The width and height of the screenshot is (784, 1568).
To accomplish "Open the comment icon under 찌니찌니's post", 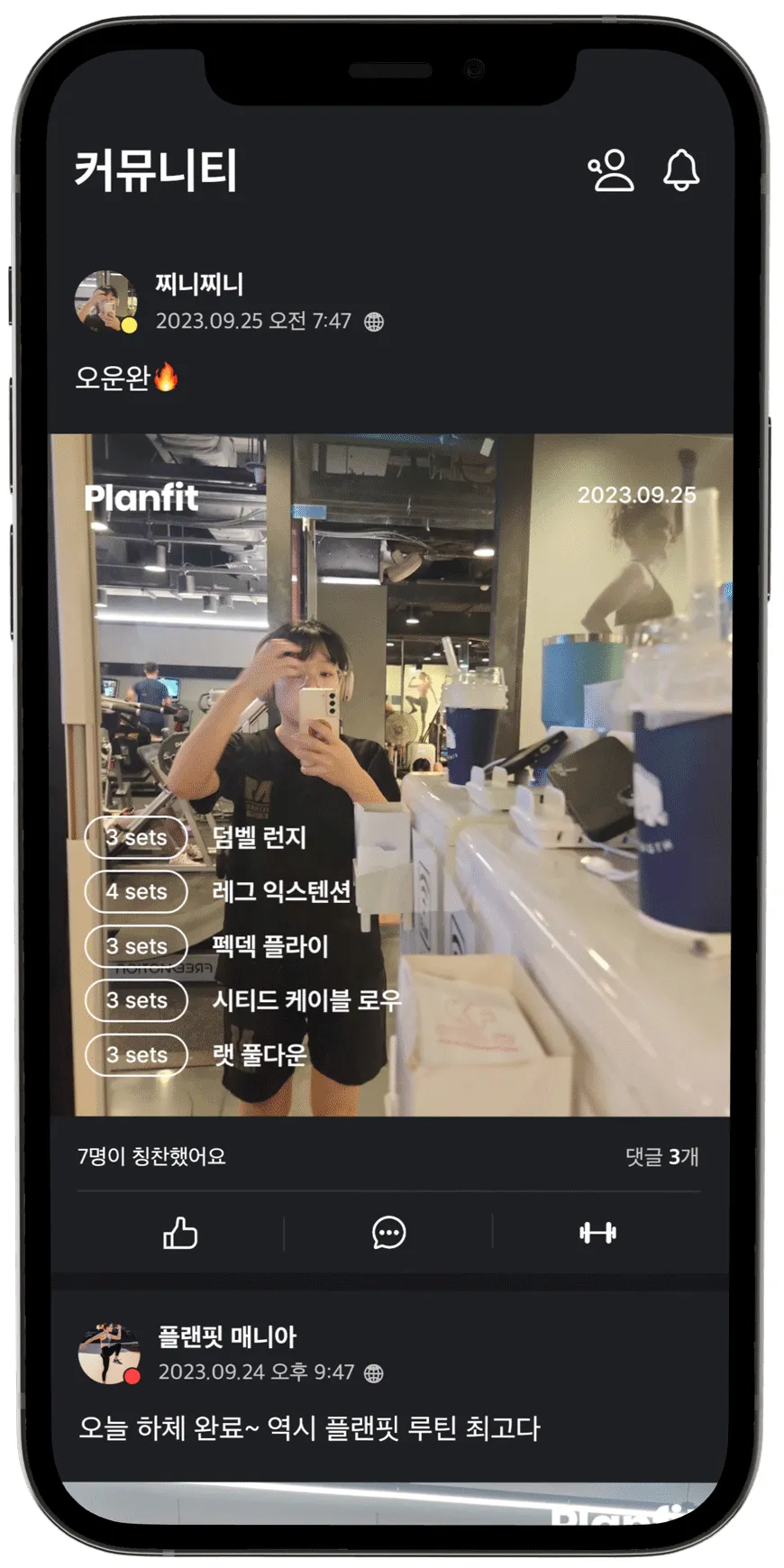I will pyautogui.click(x=388, y=1233).
